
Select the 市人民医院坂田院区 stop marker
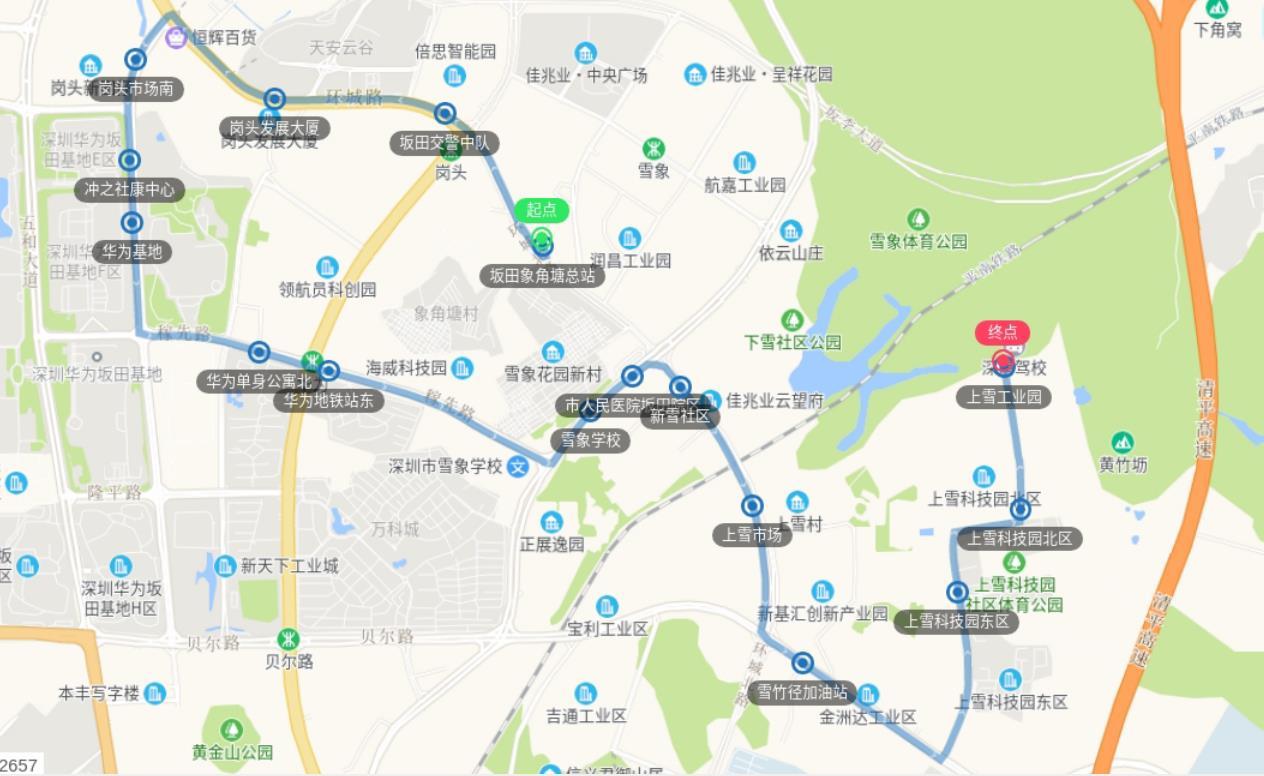click(632, 377)
